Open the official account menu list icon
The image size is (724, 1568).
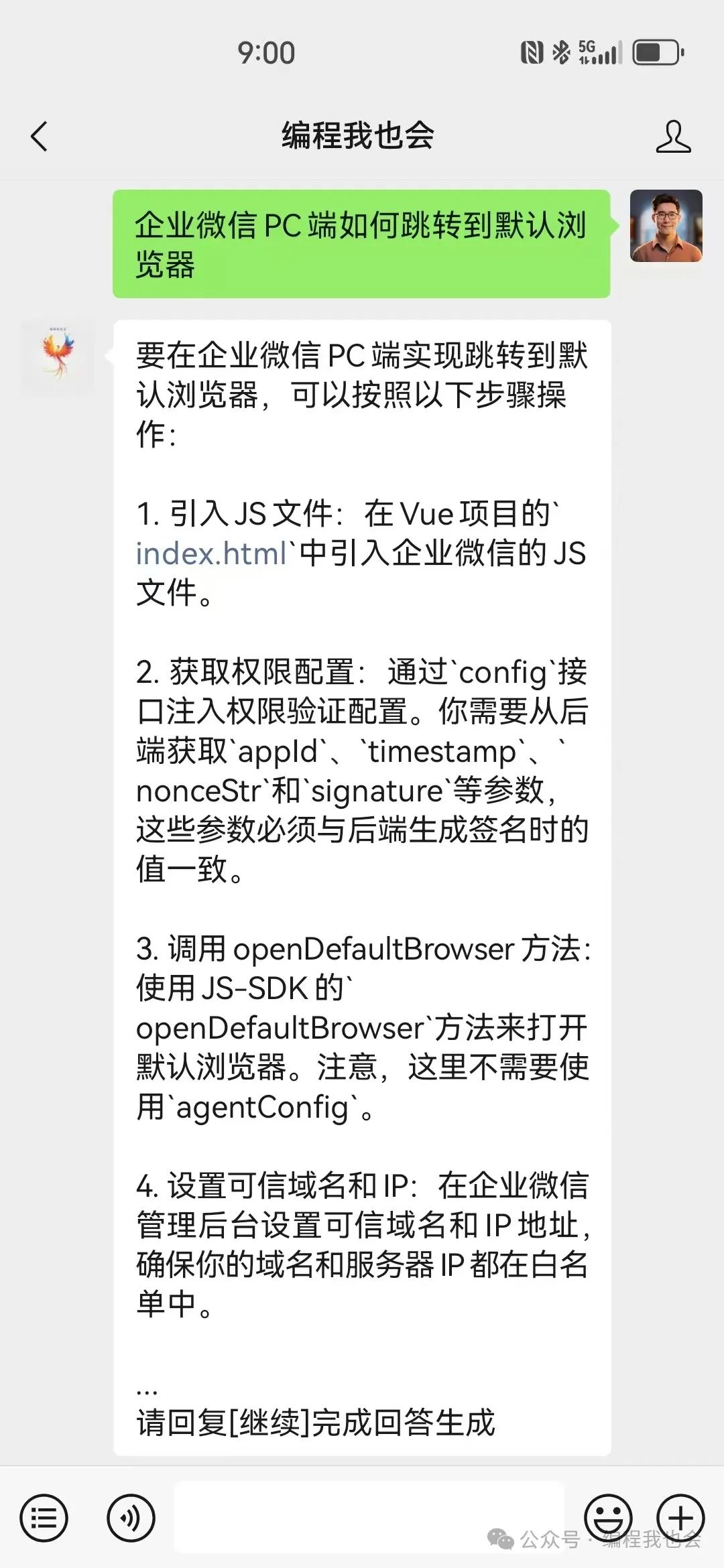coord(44,1517)
